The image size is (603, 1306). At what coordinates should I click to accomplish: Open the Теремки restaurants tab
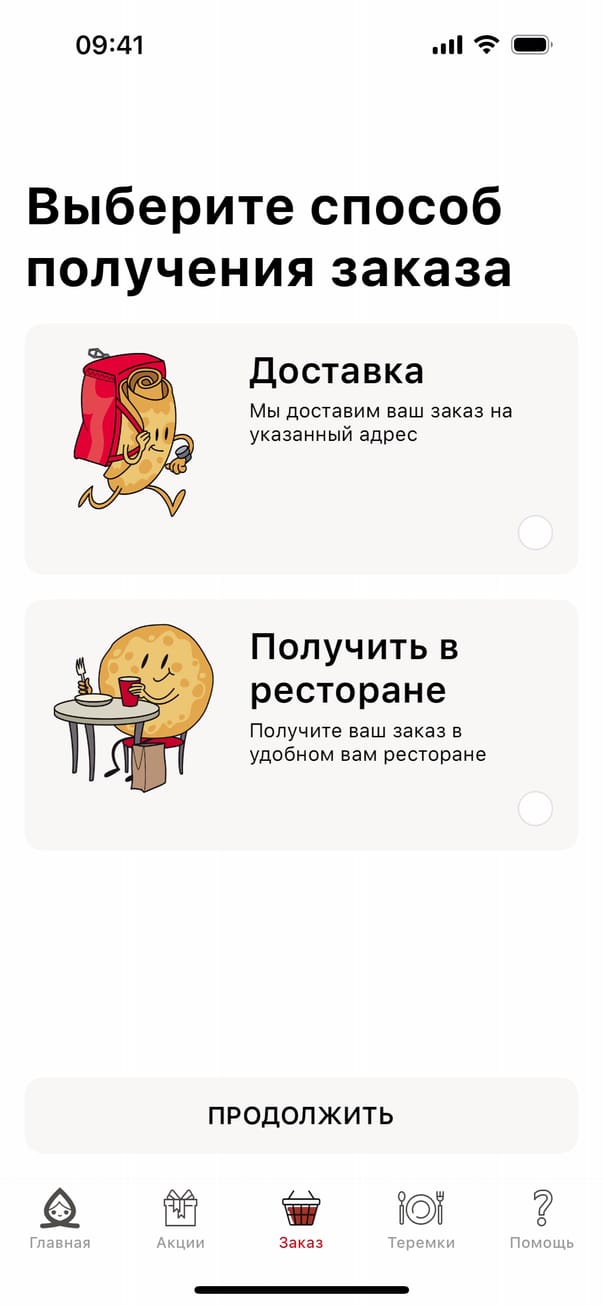(421, 1220)
